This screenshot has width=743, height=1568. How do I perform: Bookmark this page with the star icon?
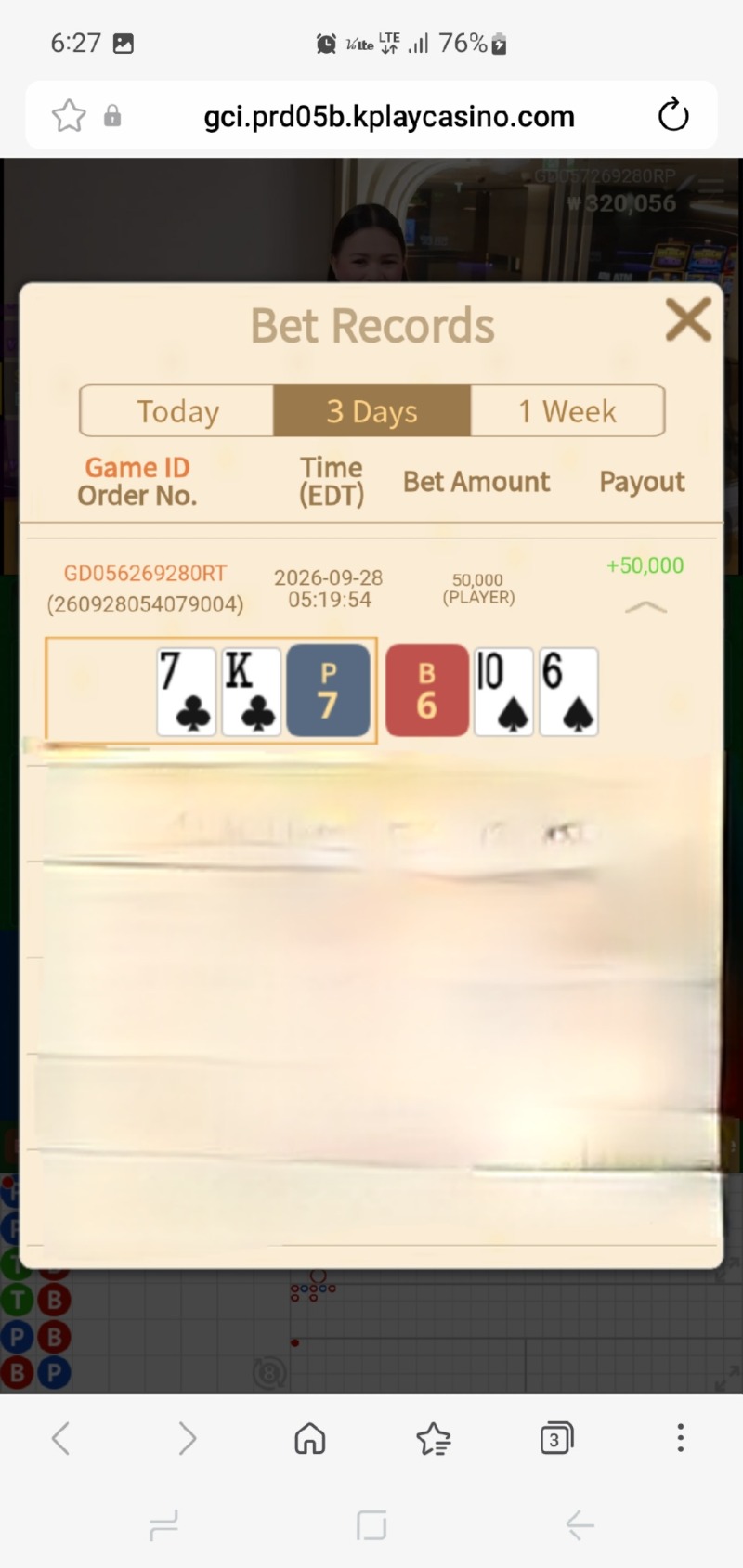pyautogui.click(x=69, y=116)
